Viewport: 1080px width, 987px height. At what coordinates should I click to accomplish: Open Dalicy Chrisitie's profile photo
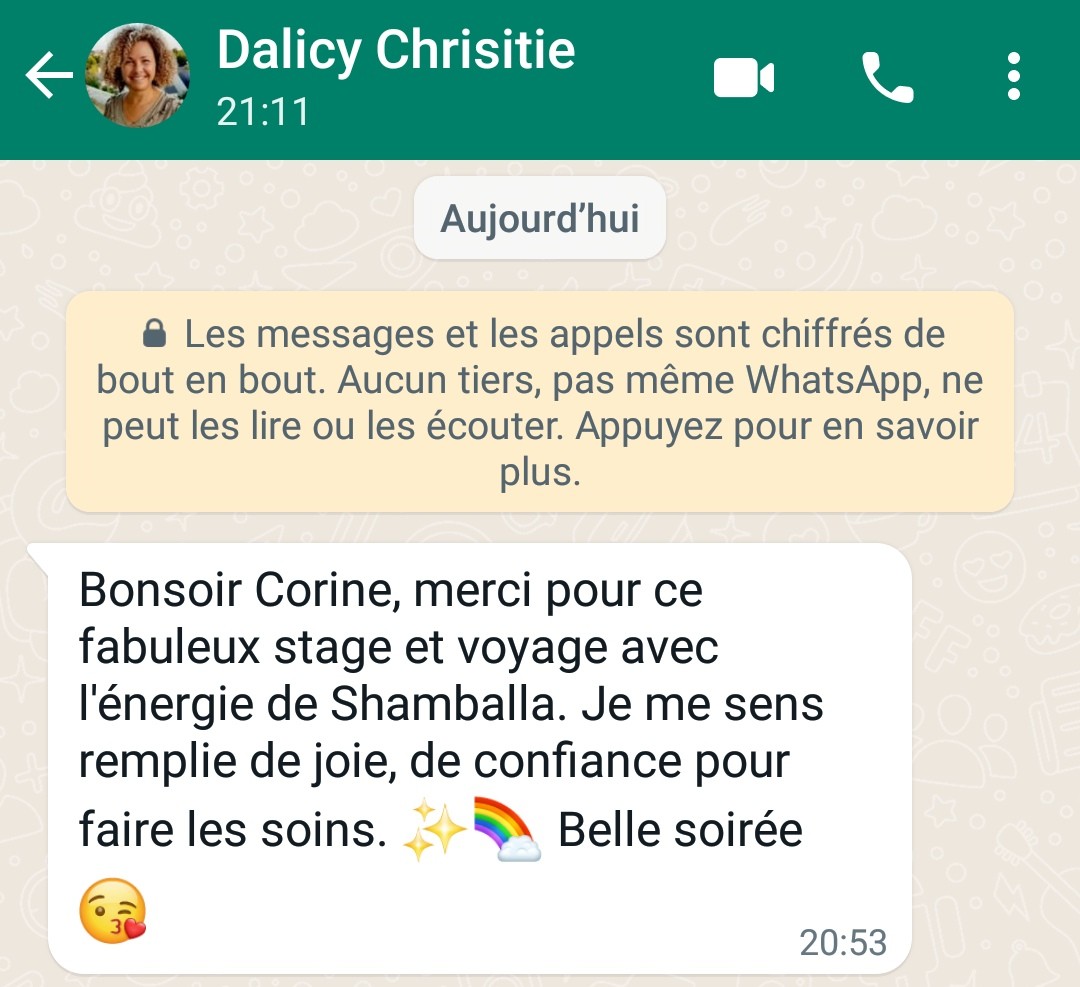pos(139,77)
